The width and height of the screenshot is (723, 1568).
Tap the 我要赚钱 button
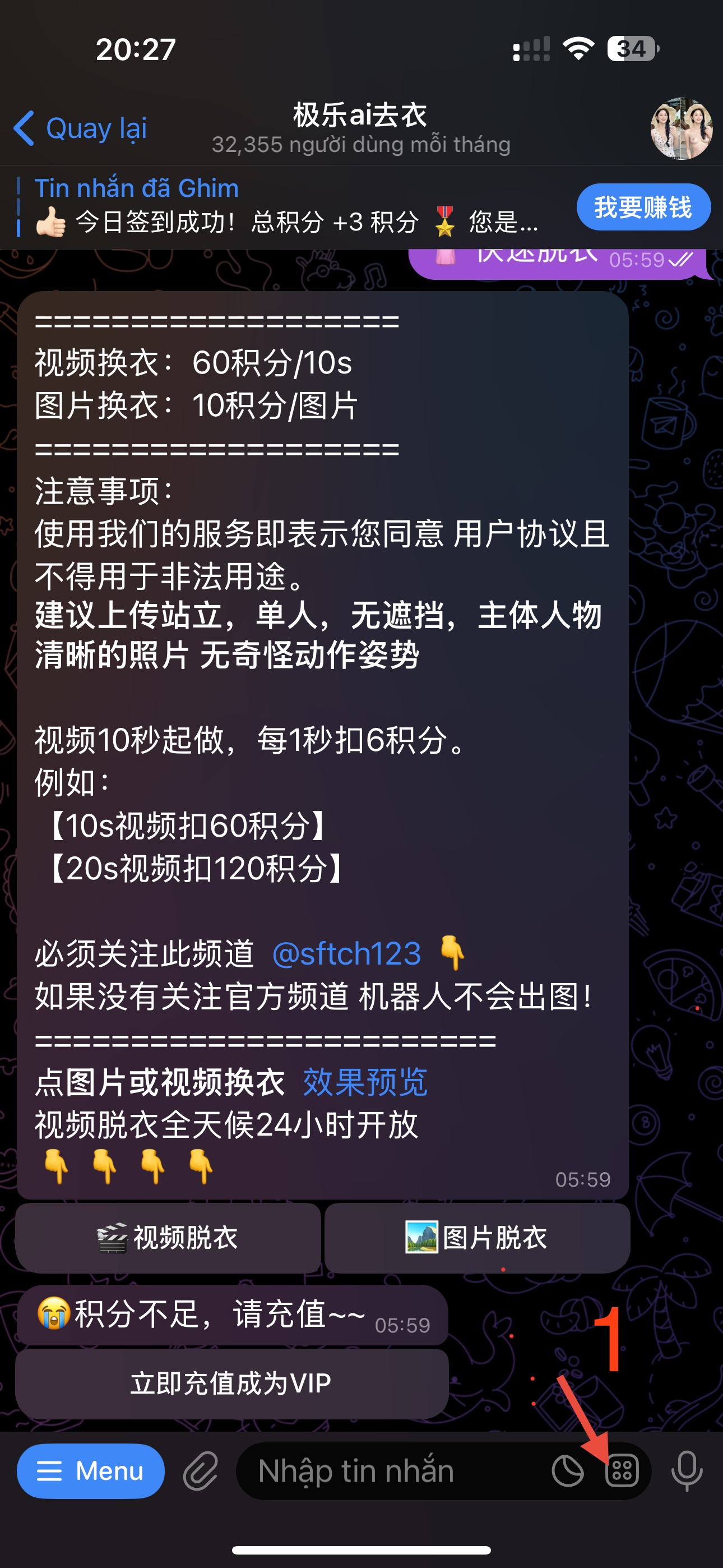(x=643, y=207)
